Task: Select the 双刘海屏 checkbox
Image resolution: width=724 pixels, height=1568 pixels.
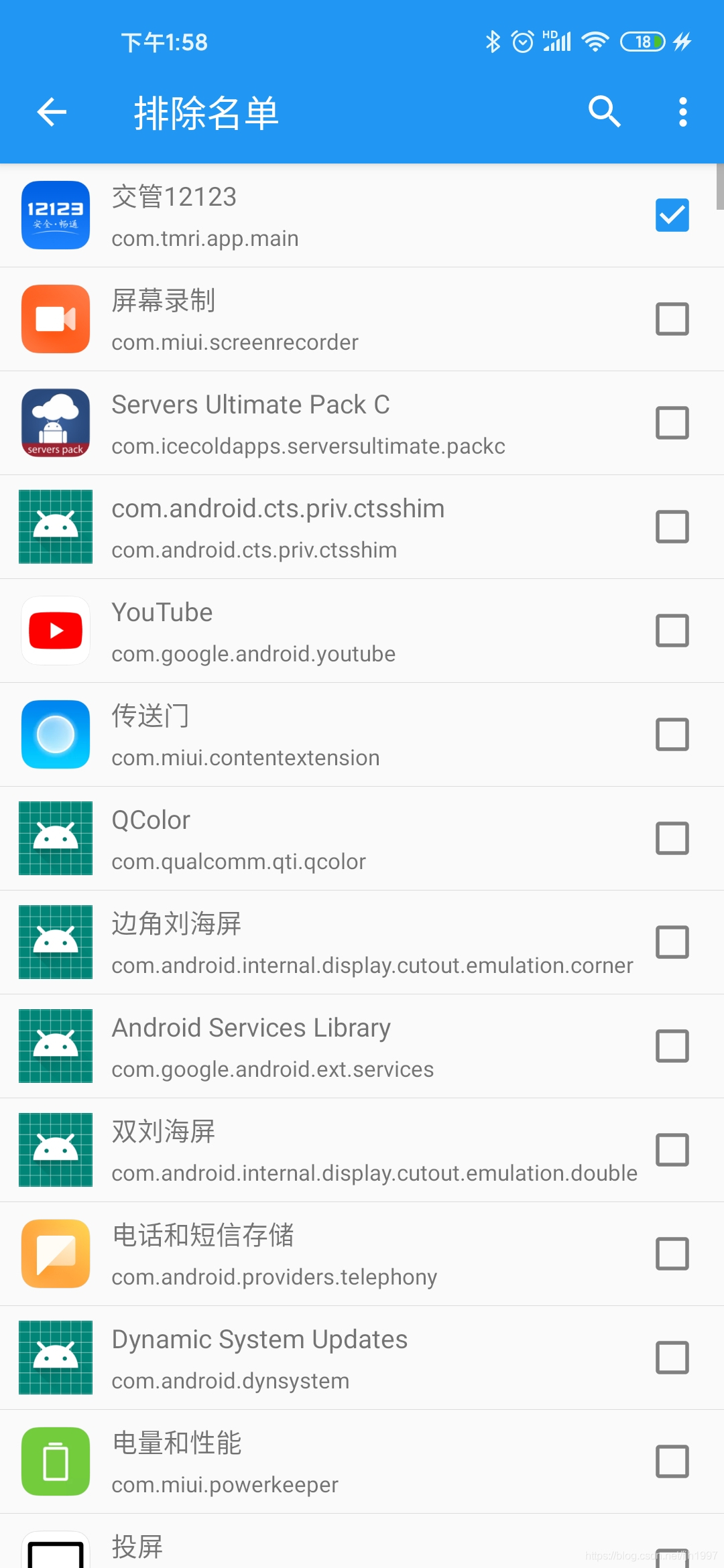Action: point(672,1150)
